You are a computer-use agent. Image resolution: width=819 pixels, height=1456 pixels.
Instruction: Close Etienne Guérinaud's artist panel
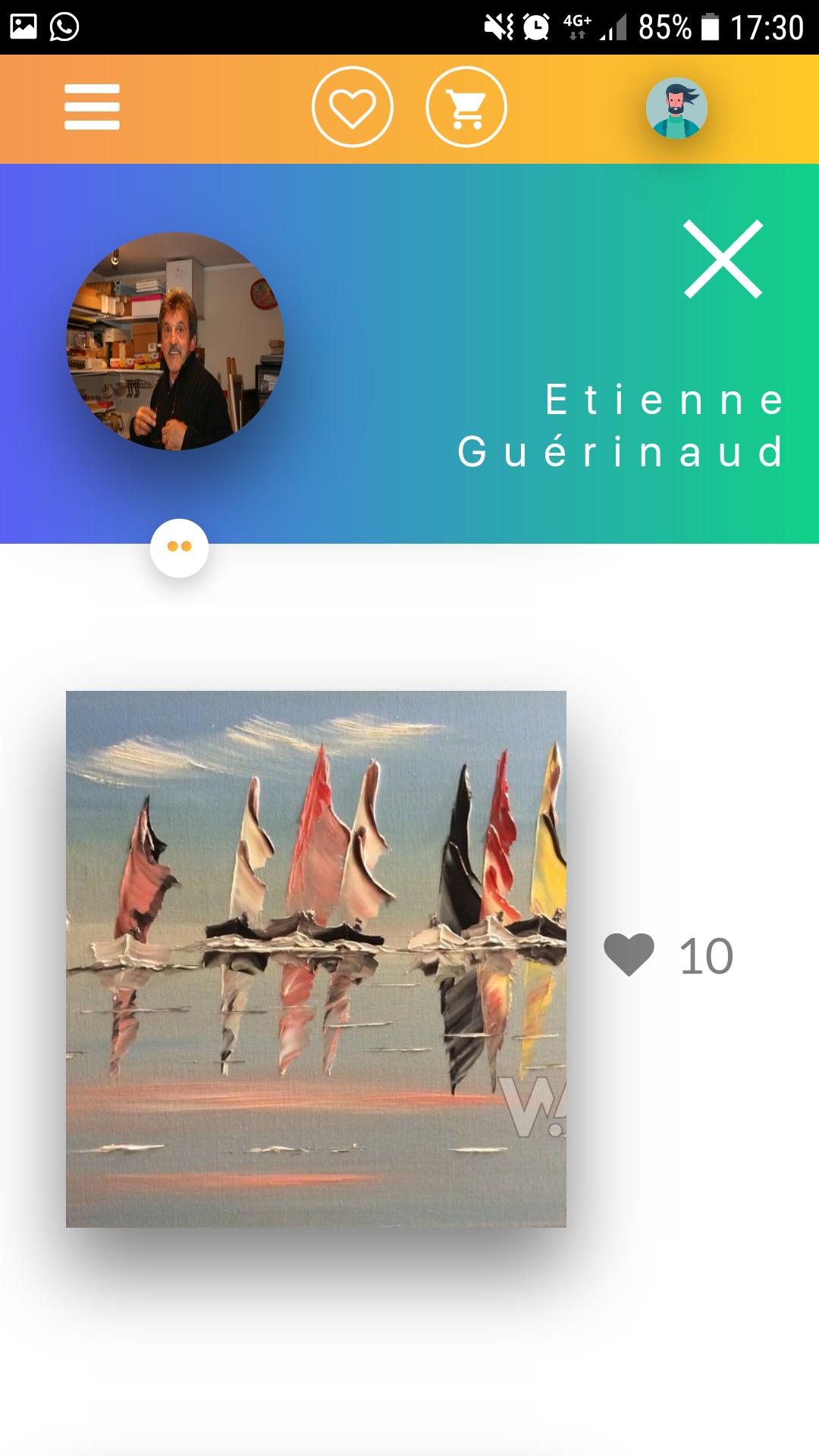723,259
